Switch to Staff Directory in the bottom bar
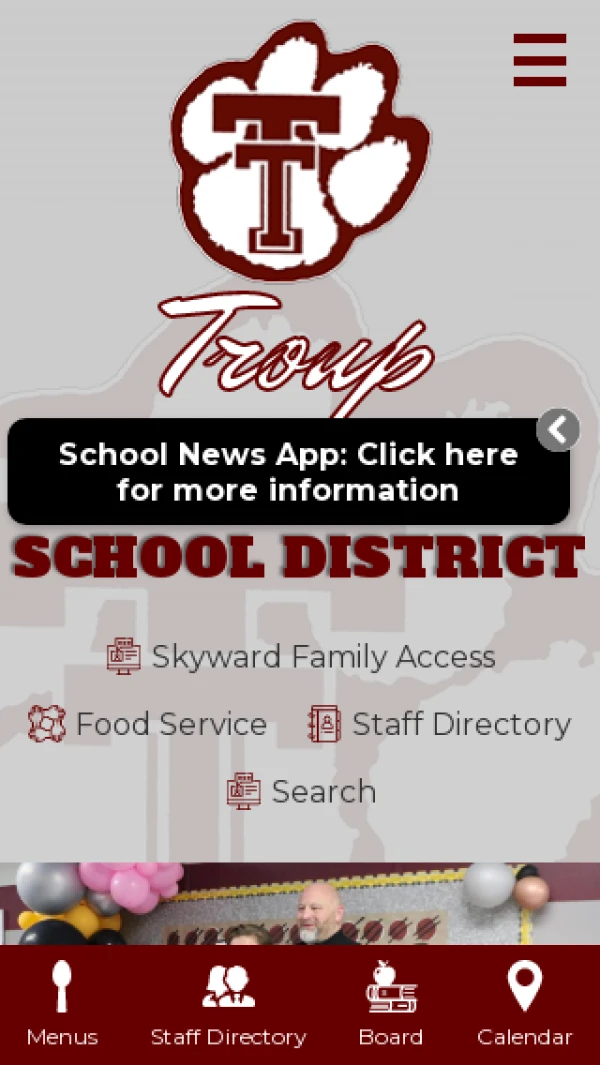Image resolution: width=600 pixels, height=1065 pixels. tap(228, 1004)
